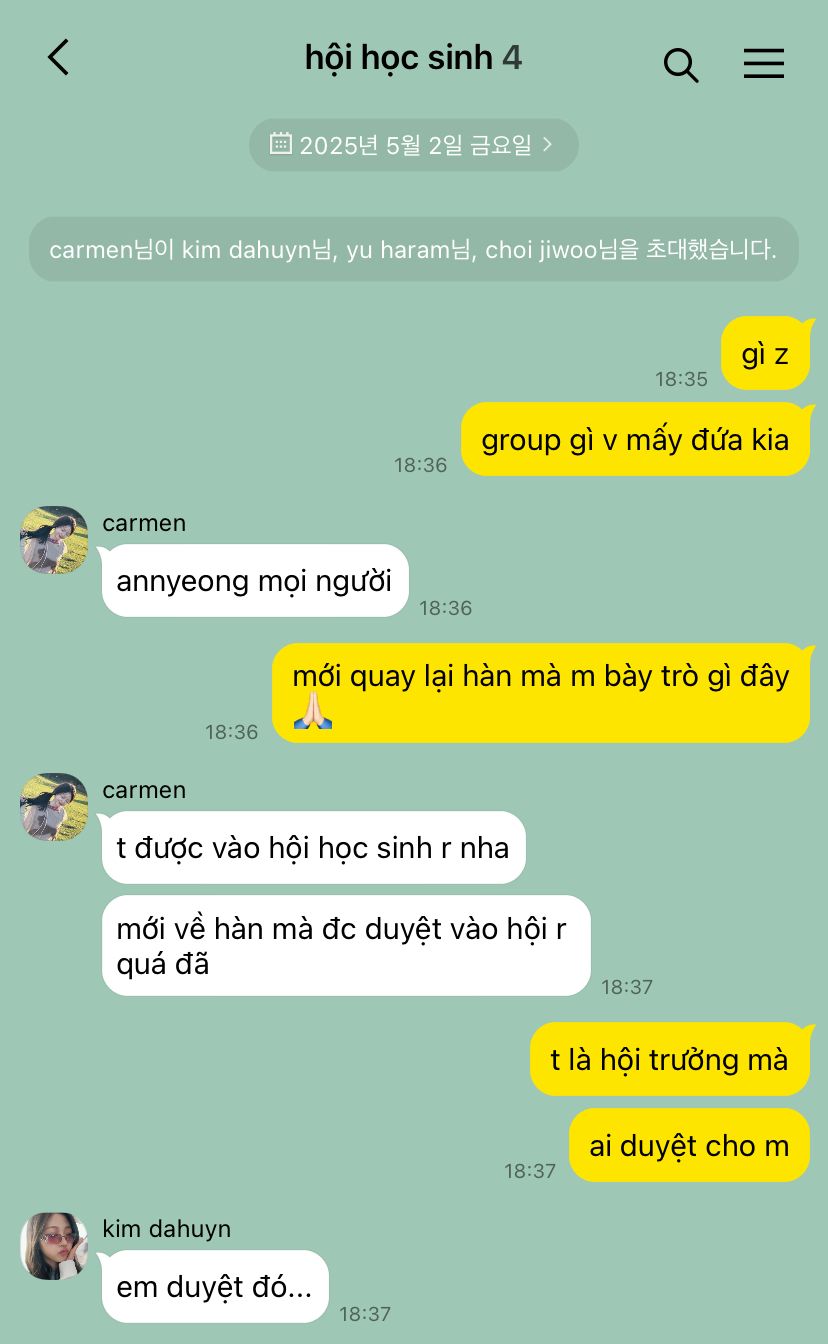Search messages in this chat

[x=680, y=64]
